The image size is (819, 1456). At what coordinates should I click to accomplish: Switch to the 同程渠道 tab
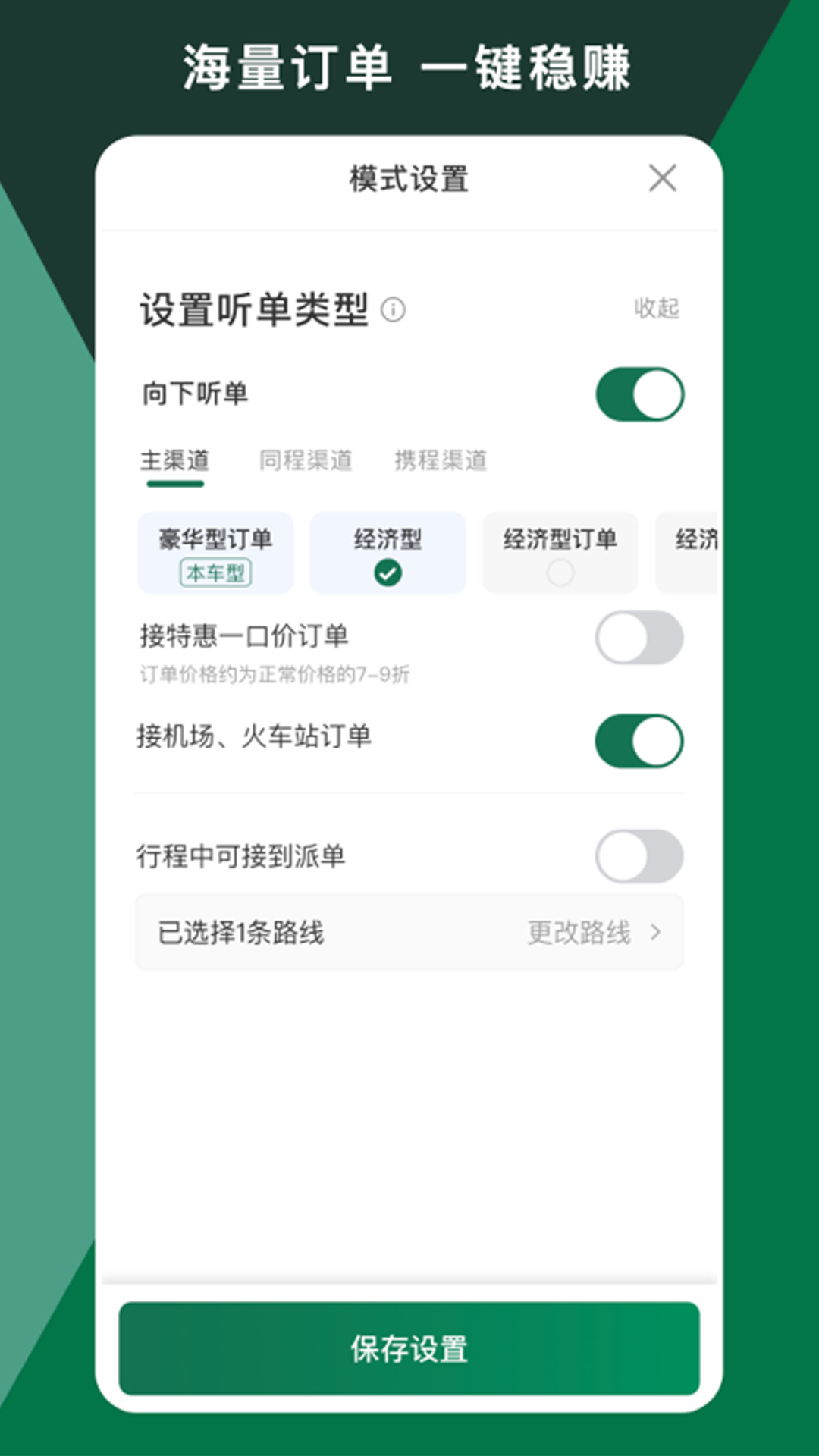click(306, 460)
